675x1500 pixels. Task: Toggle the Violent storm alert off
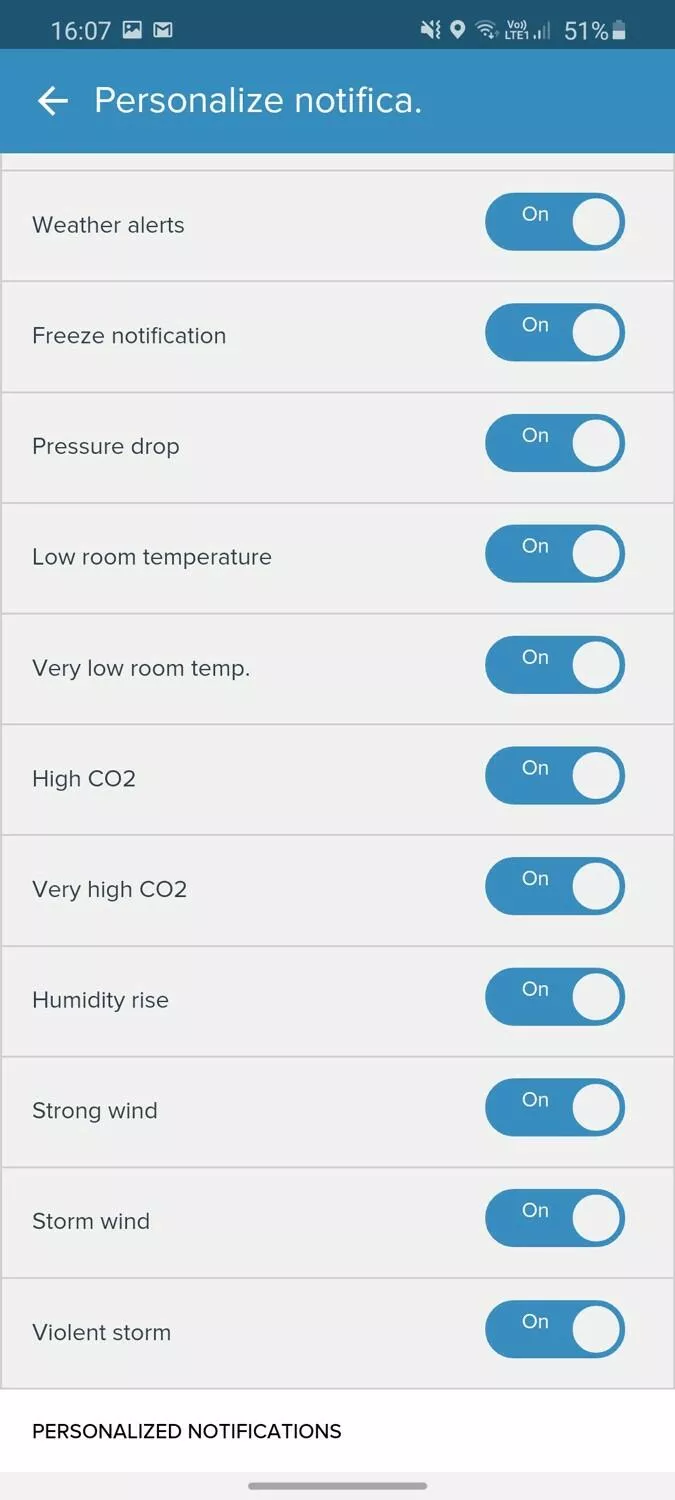tap(555, 1330)
